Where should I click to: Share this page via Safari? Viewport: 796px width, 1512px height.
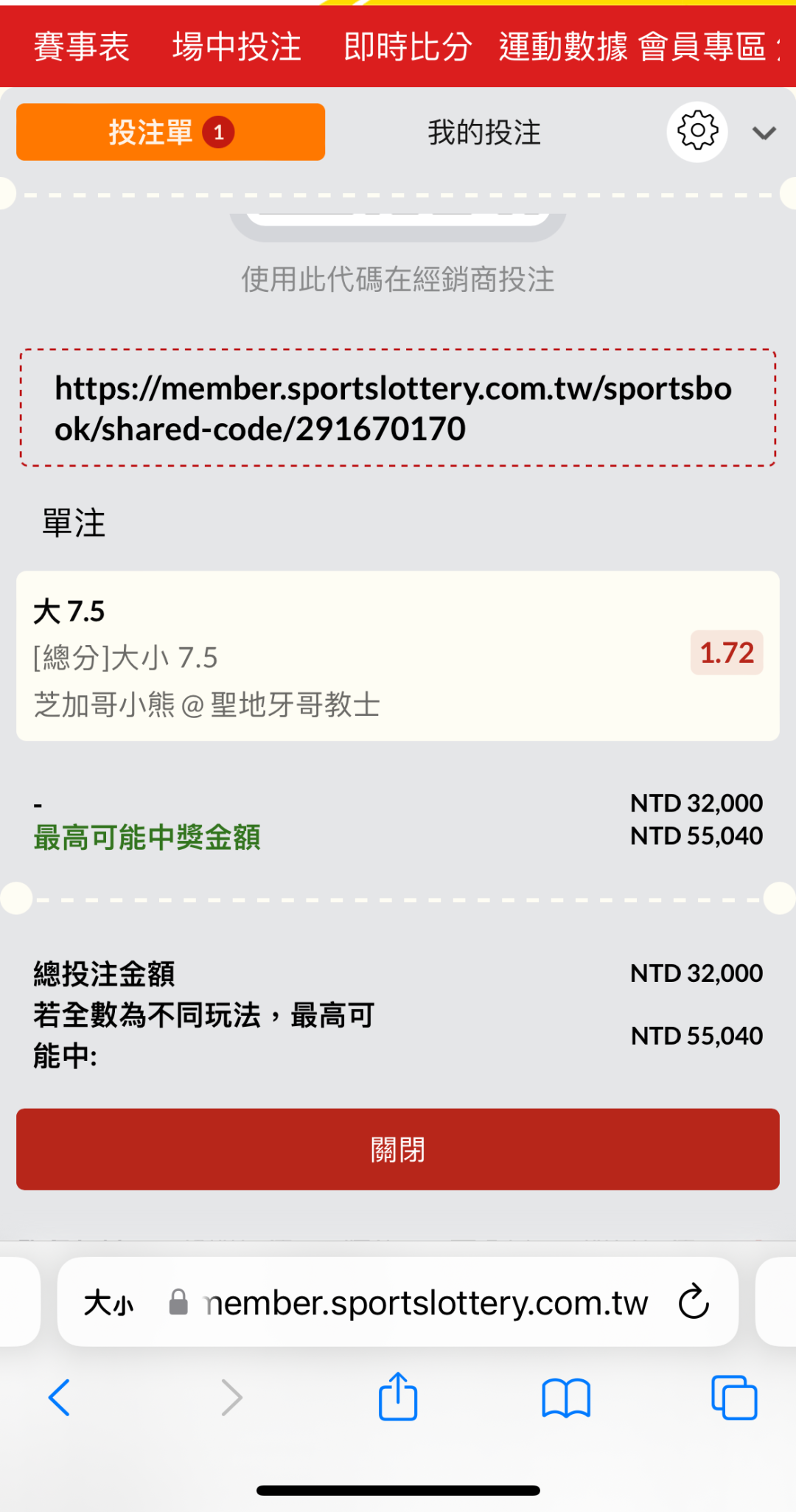(x=398, y=1397)
